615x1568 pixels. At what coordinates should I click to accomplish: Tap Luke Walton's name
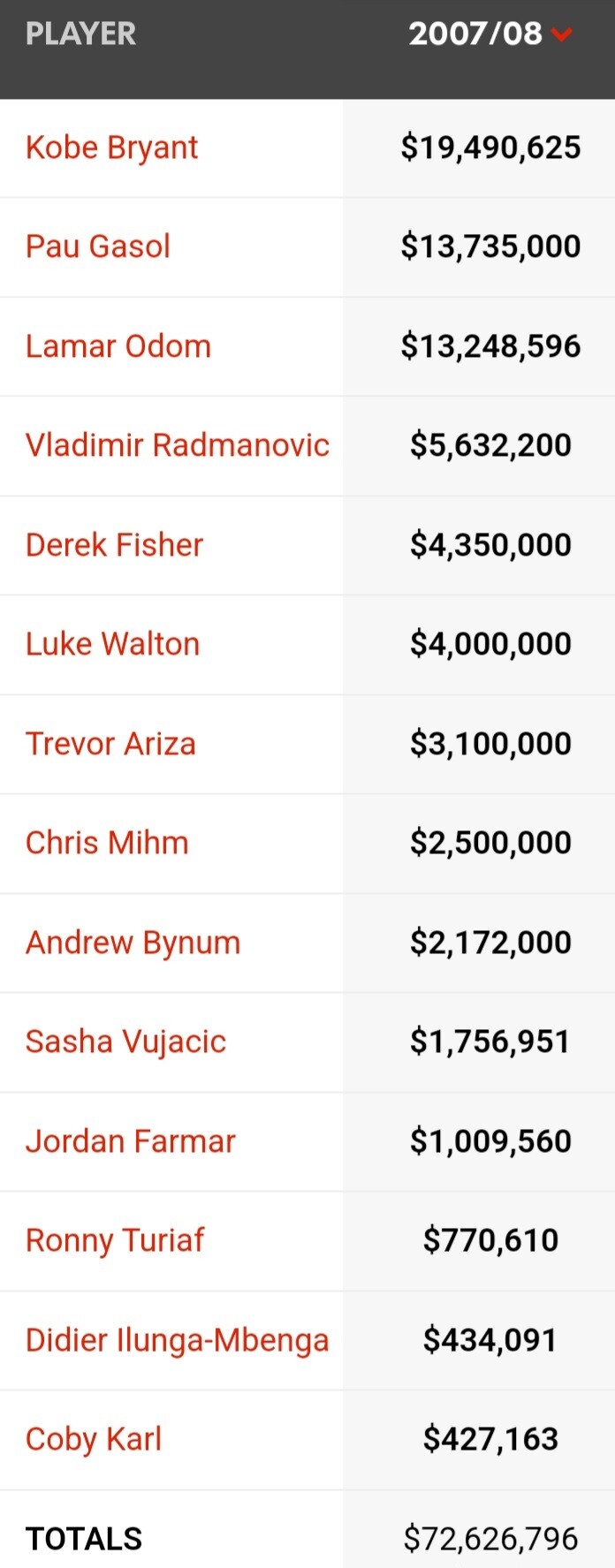(x=112, y=644)
